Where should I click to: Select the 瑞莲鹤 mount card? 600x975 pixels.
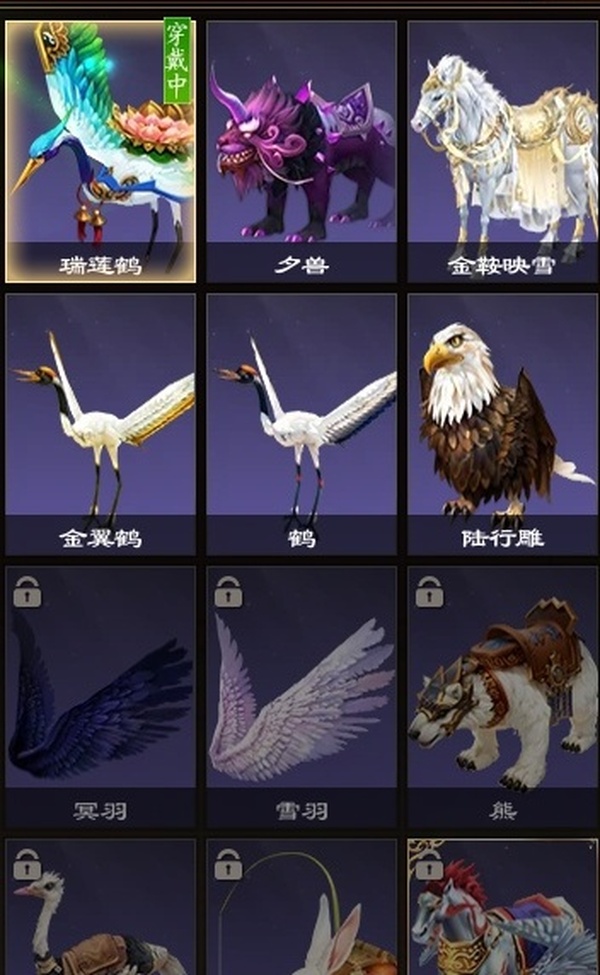coord(100,150)
